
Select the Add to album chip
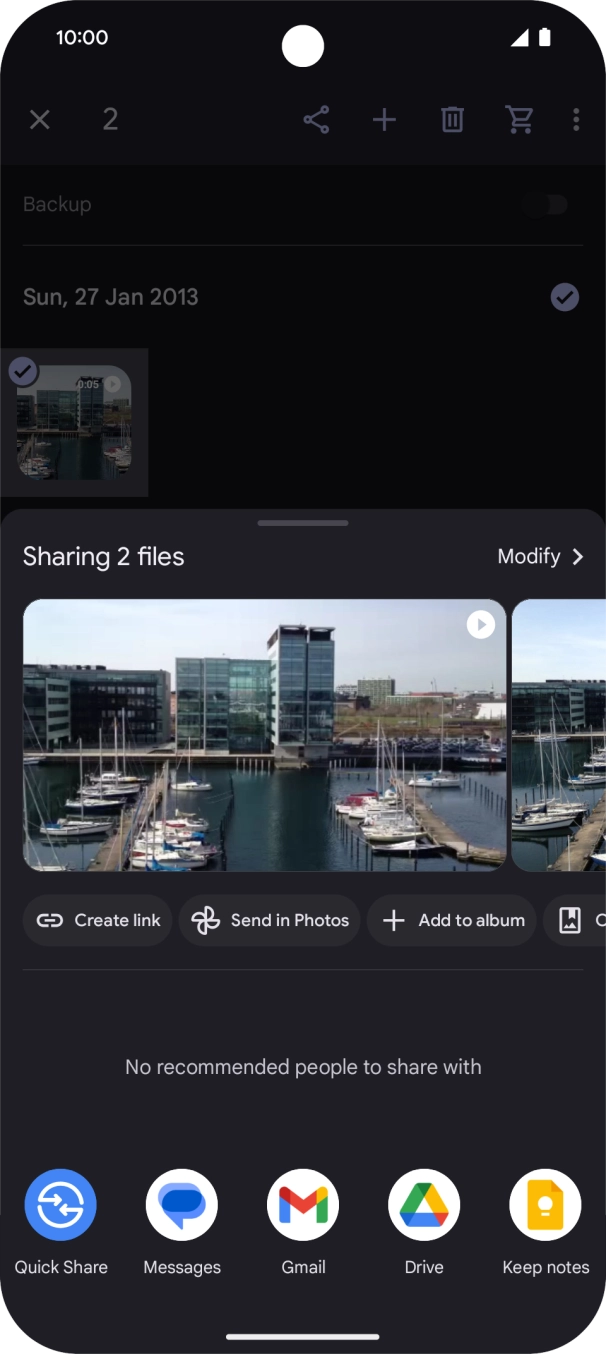[x=452, y=920]
